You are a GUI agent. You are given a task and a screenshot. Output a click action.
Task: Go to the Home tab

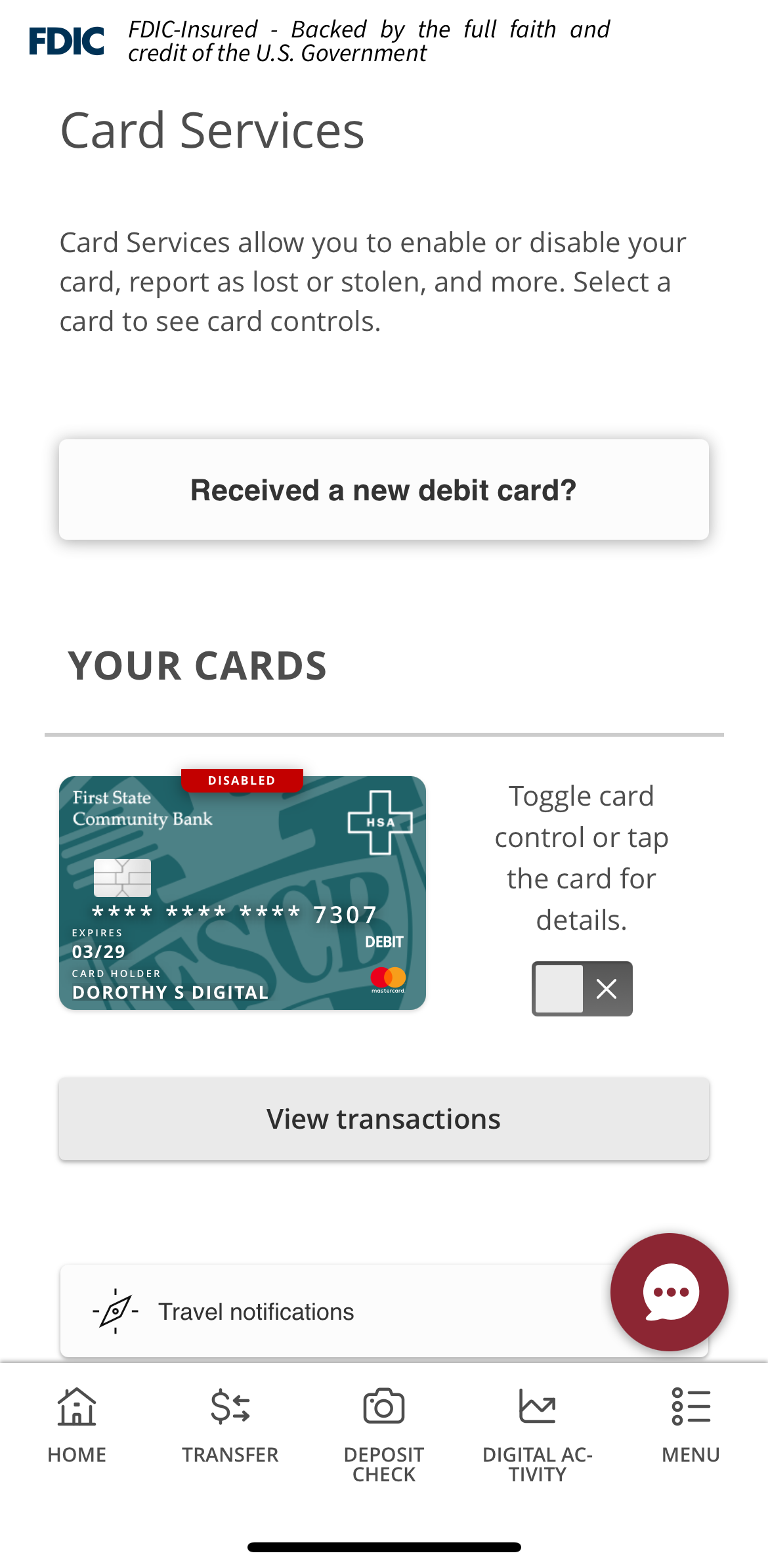[x=77, y=1425]
